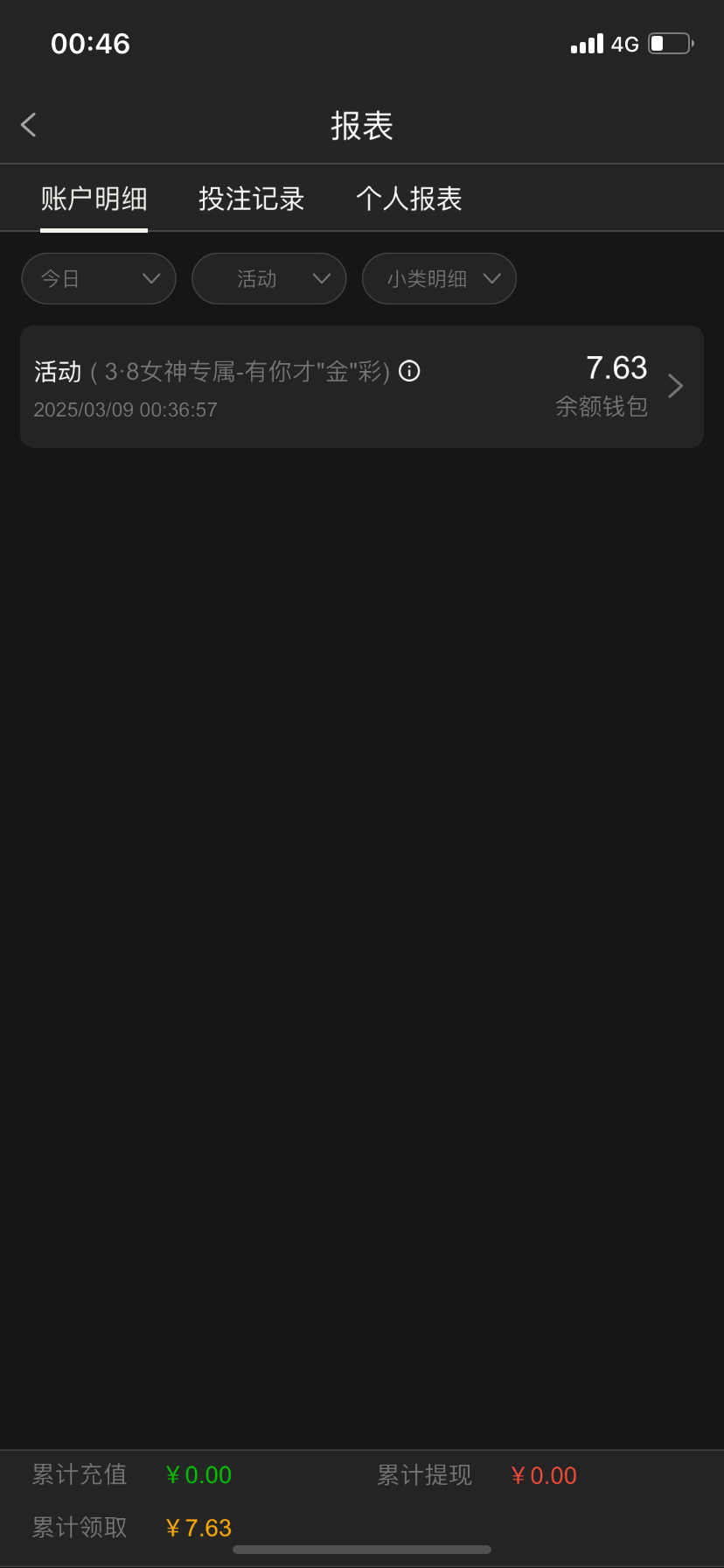724x1568 pixels.
Task: Go back from the 报表 screen
Action: coord(29,125)
